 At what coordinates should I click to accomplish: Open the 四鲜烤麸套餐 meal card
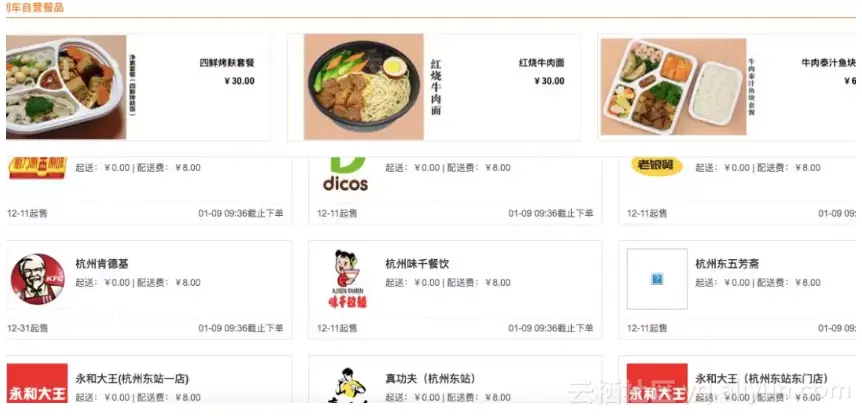(137, 88)
